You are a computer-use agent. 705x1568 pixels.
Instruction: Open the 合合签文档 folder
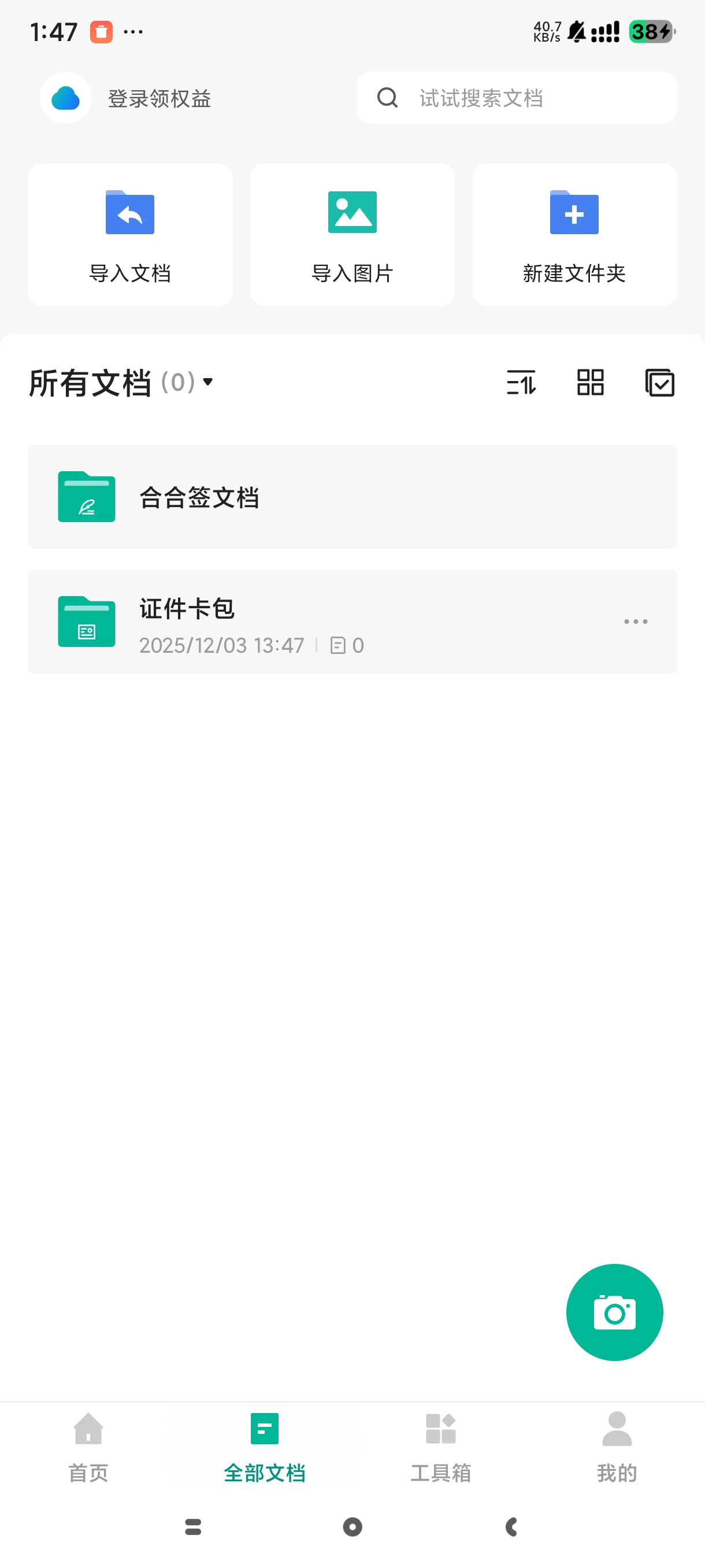352,497
